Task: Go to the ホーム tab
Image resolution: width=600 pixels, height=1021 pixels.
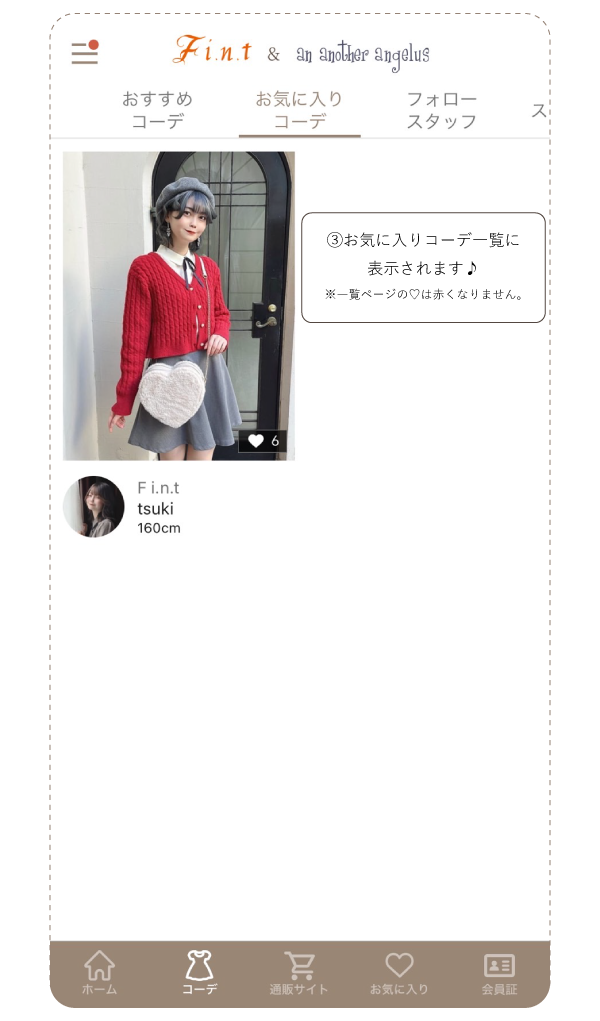Action: [99, 973]
